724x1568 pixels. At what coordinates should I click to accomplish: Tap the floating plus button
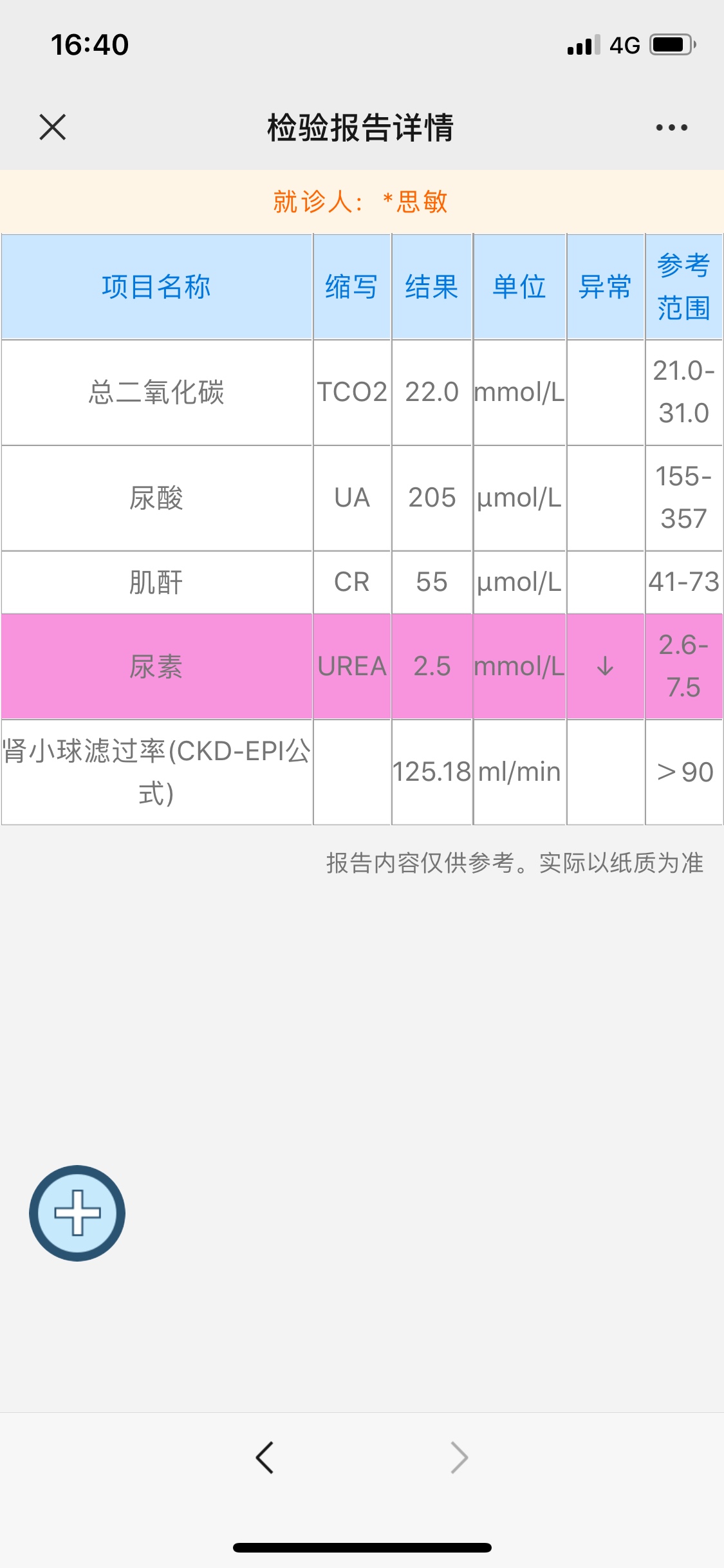pos(77,1213)
